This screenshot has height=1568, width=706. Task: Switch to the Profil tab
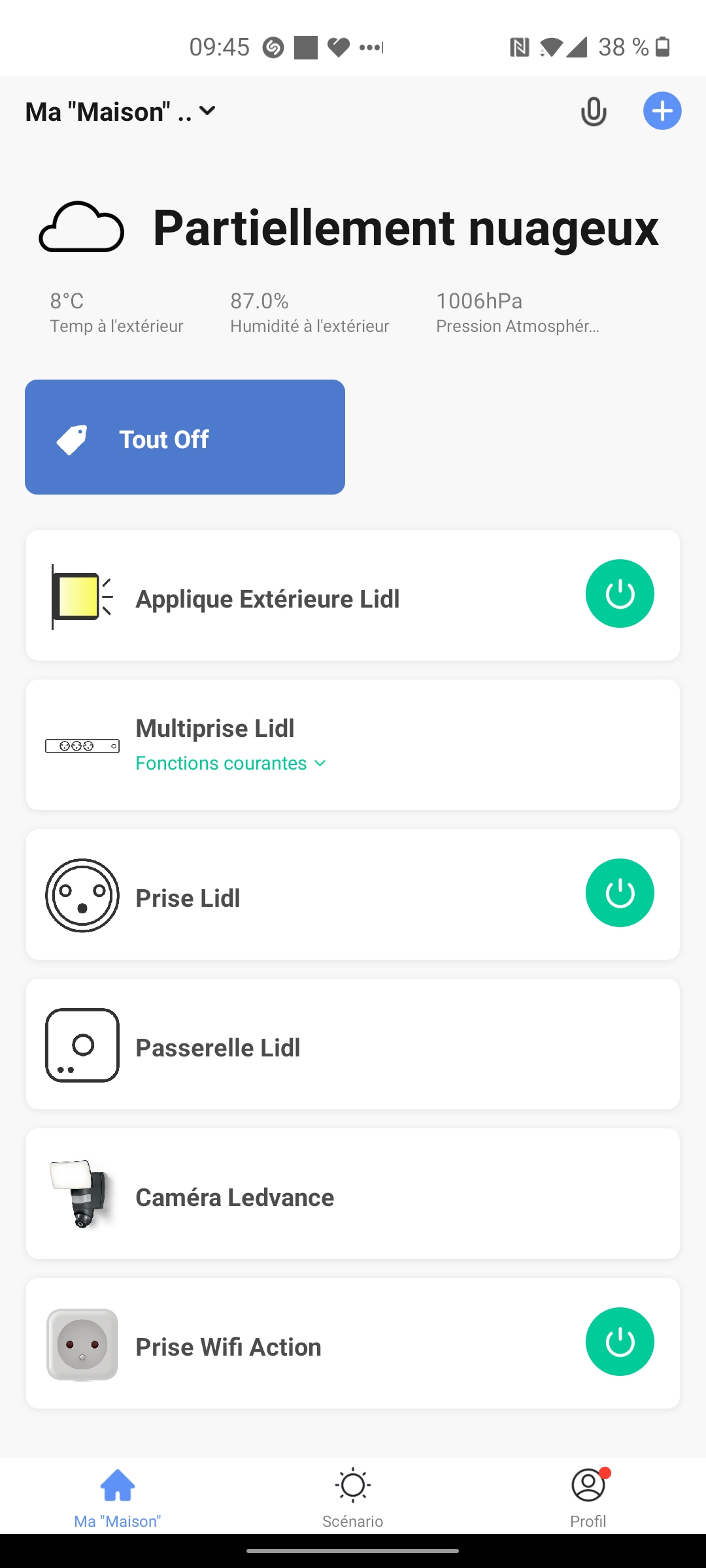(588, 1497)
